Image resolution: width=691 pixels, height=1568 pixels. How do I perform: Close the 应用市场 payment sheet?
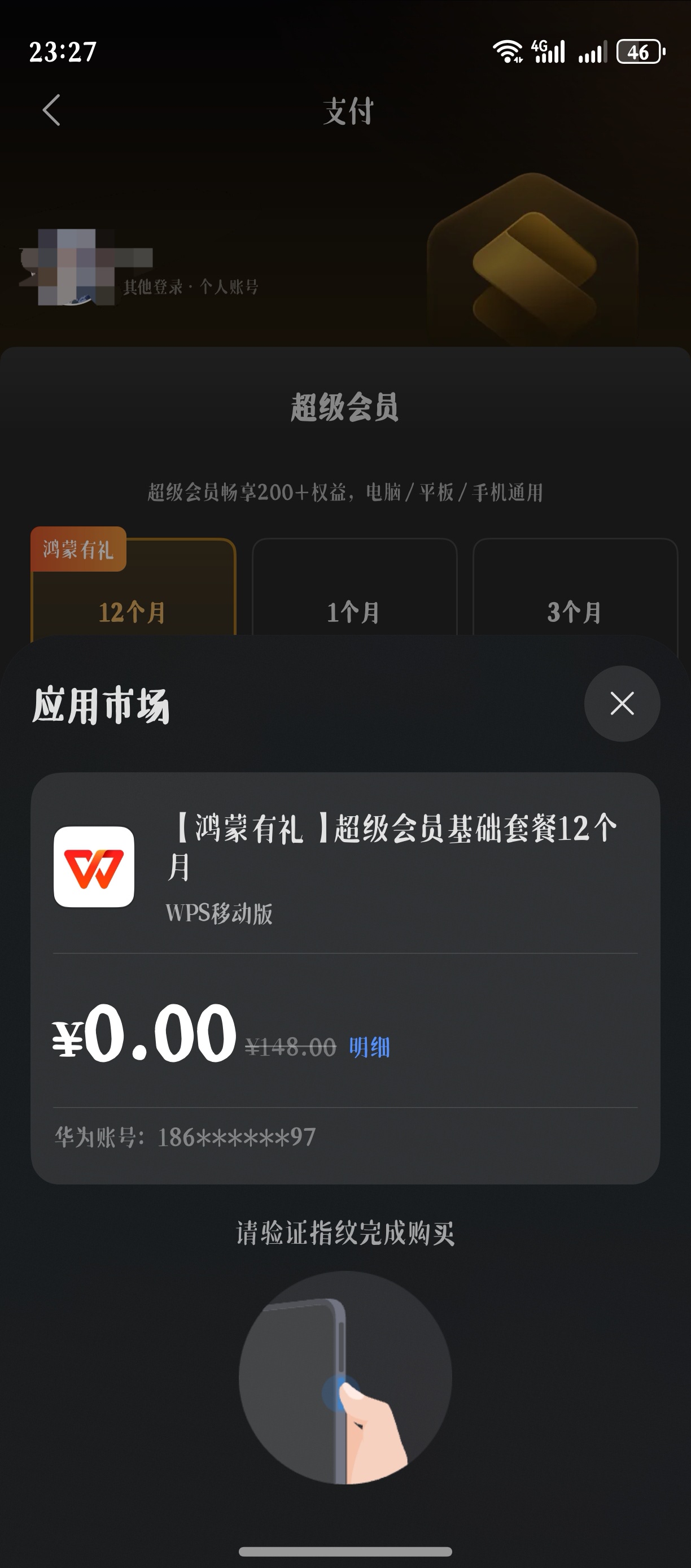coord(622,703)
